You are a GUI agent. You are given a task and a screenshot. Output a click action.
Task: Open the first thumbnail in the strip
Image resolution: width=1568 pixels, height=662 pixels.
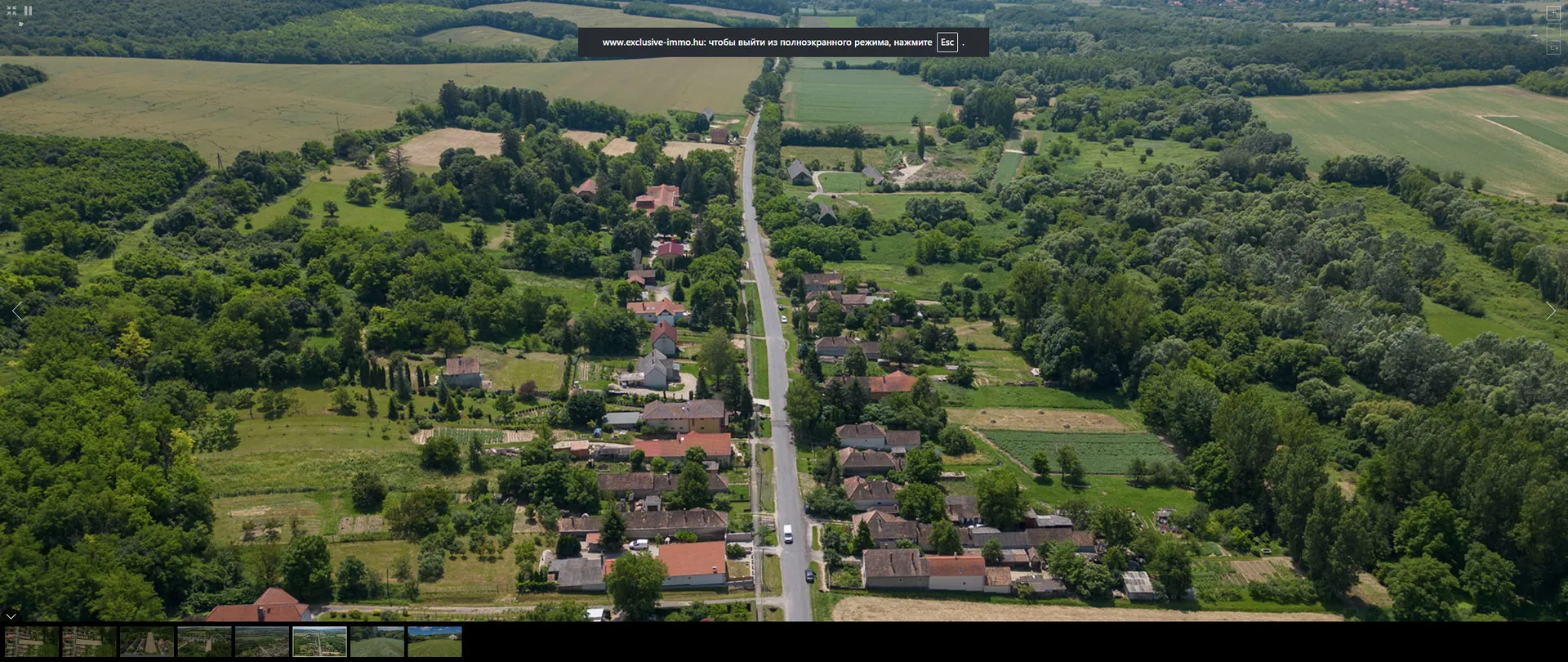click(32, 642)
